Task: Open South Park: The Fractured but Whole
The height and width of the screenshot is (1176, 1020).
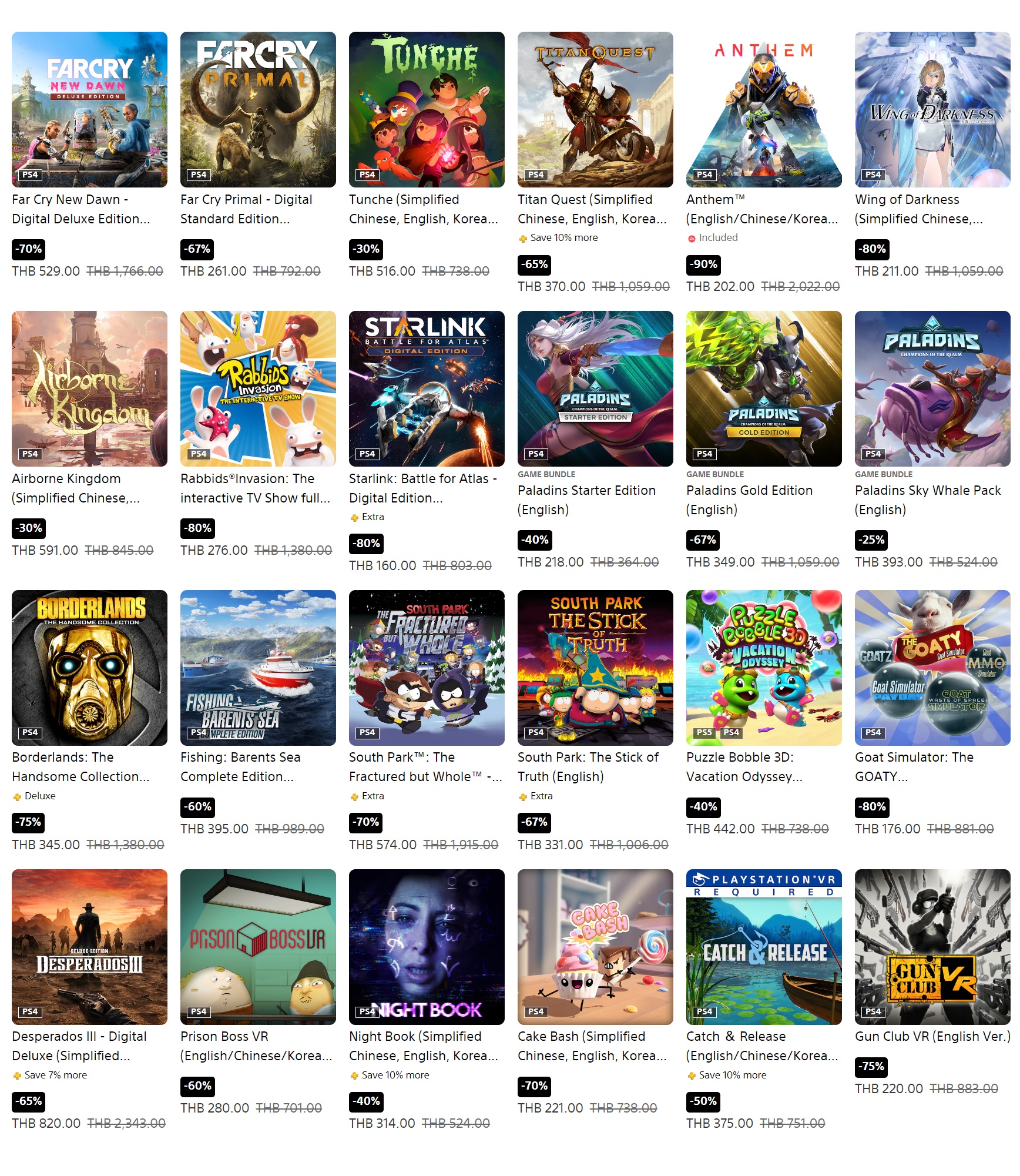Action: coord(427,668)
